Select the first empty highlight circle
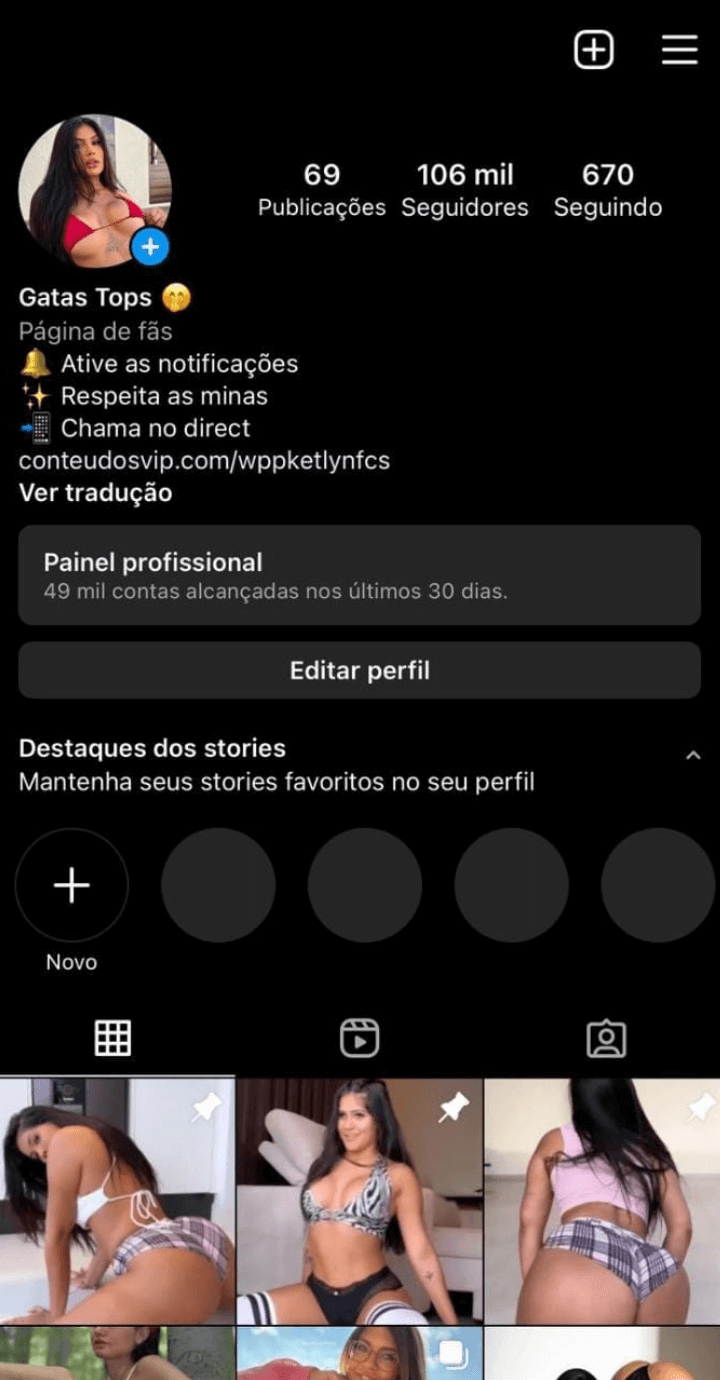The height and width of the screenshot is (1380, 720). click(x=219, y=885)
